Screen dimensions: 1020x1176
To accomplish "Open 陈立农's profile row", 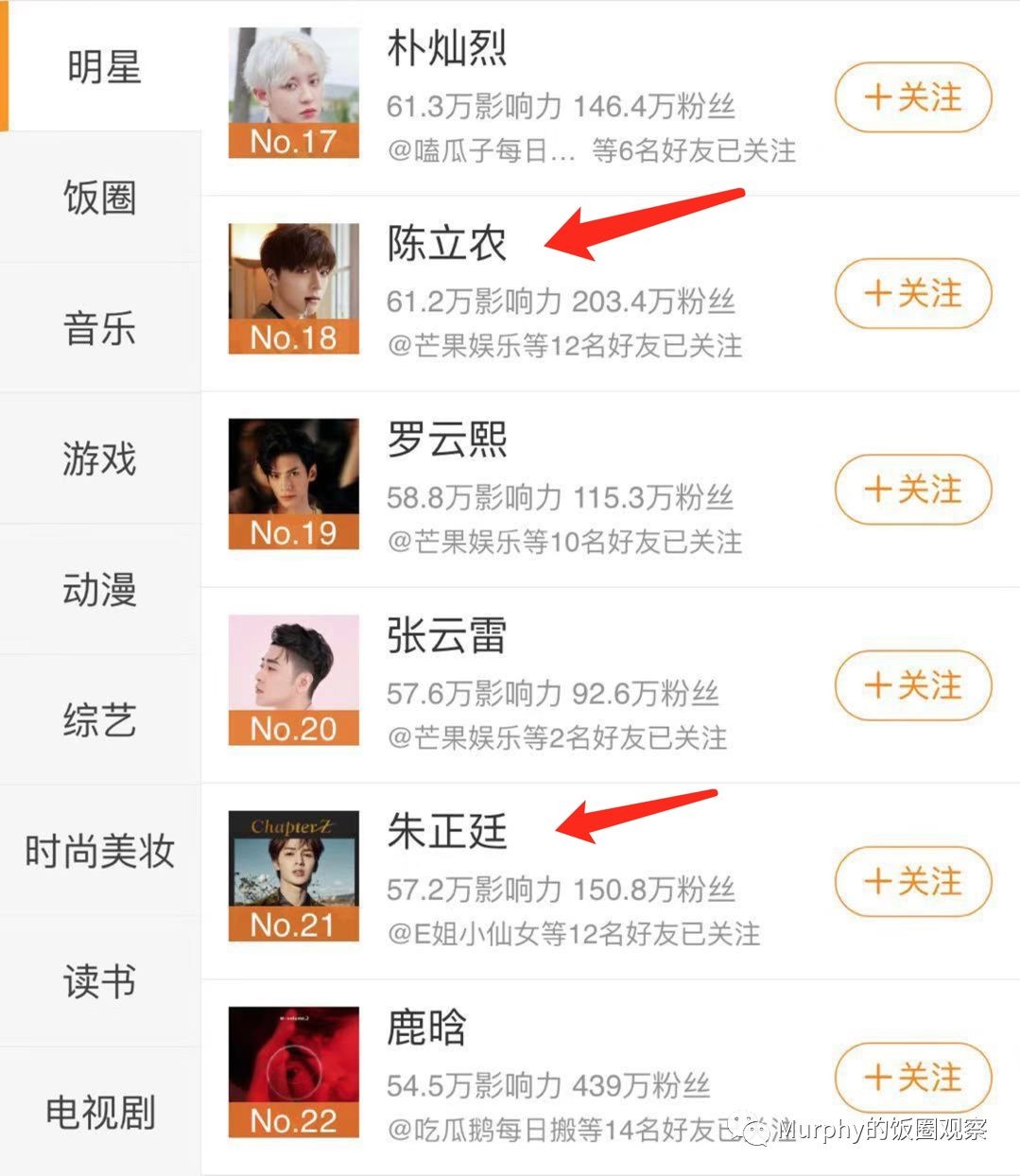I will 446,244.
